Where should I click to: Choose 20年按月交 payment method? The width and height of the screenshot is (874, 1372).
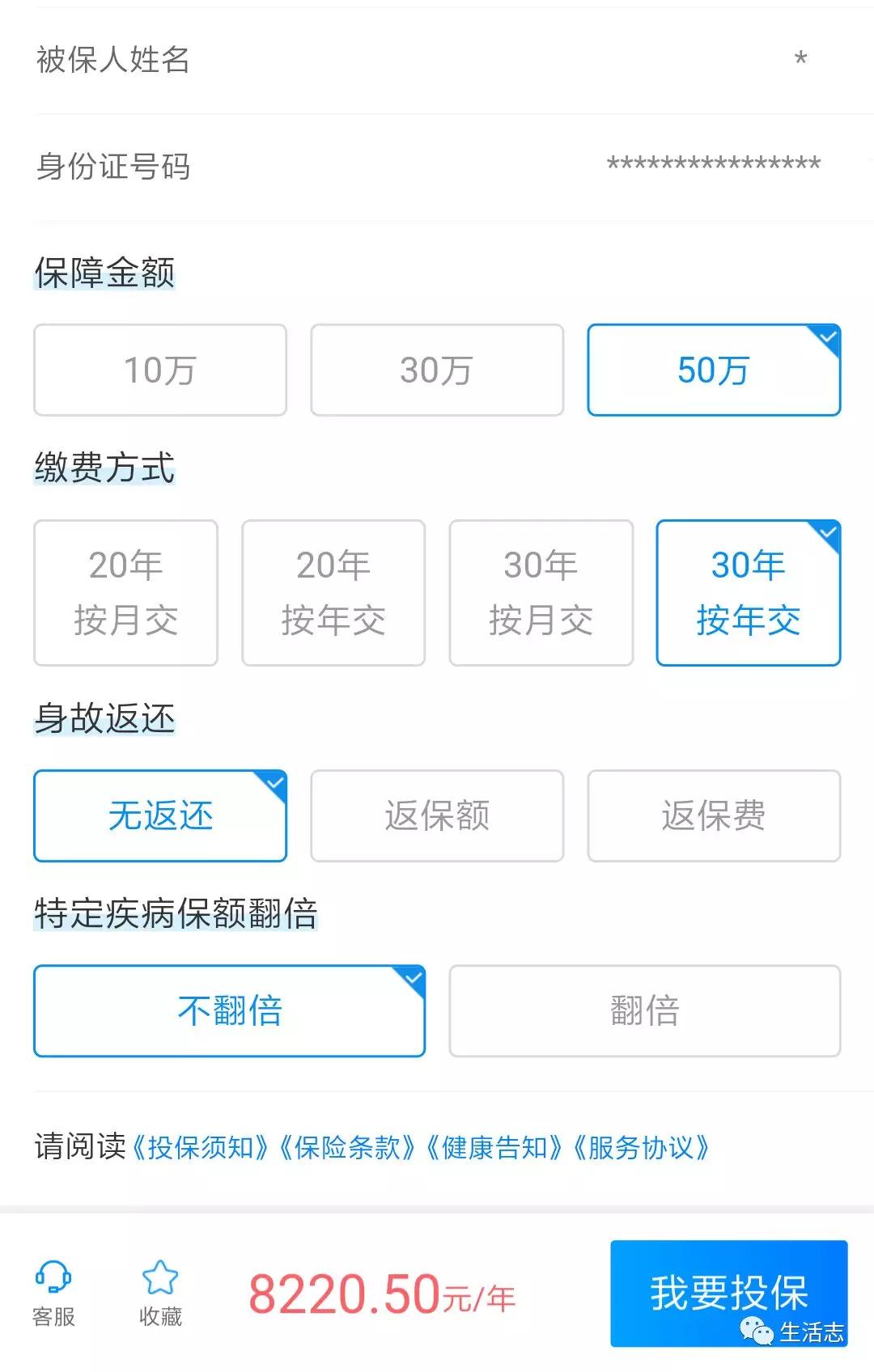tap(125, 593)
